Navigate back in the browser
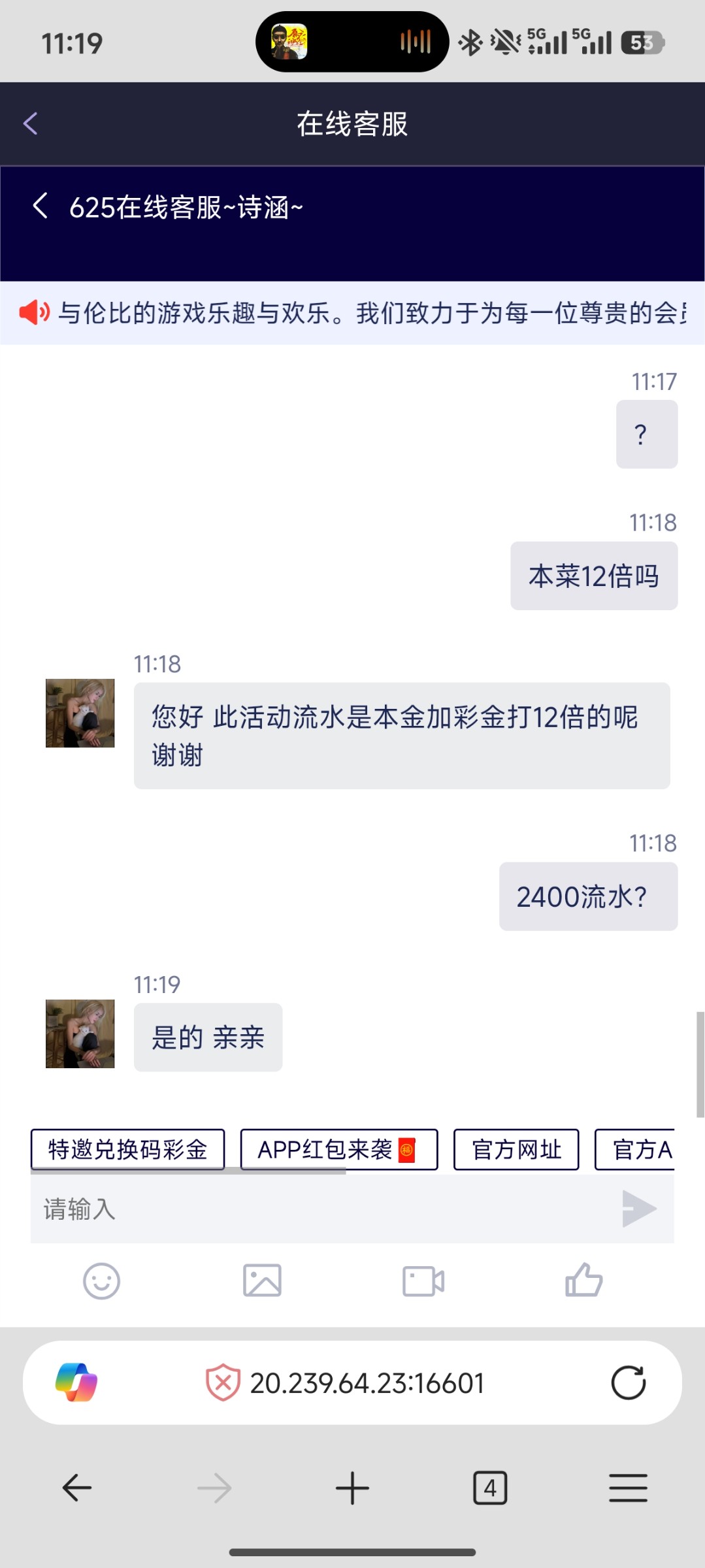This screenshot has height=1568, width=705. click(x=76, y=1488)
